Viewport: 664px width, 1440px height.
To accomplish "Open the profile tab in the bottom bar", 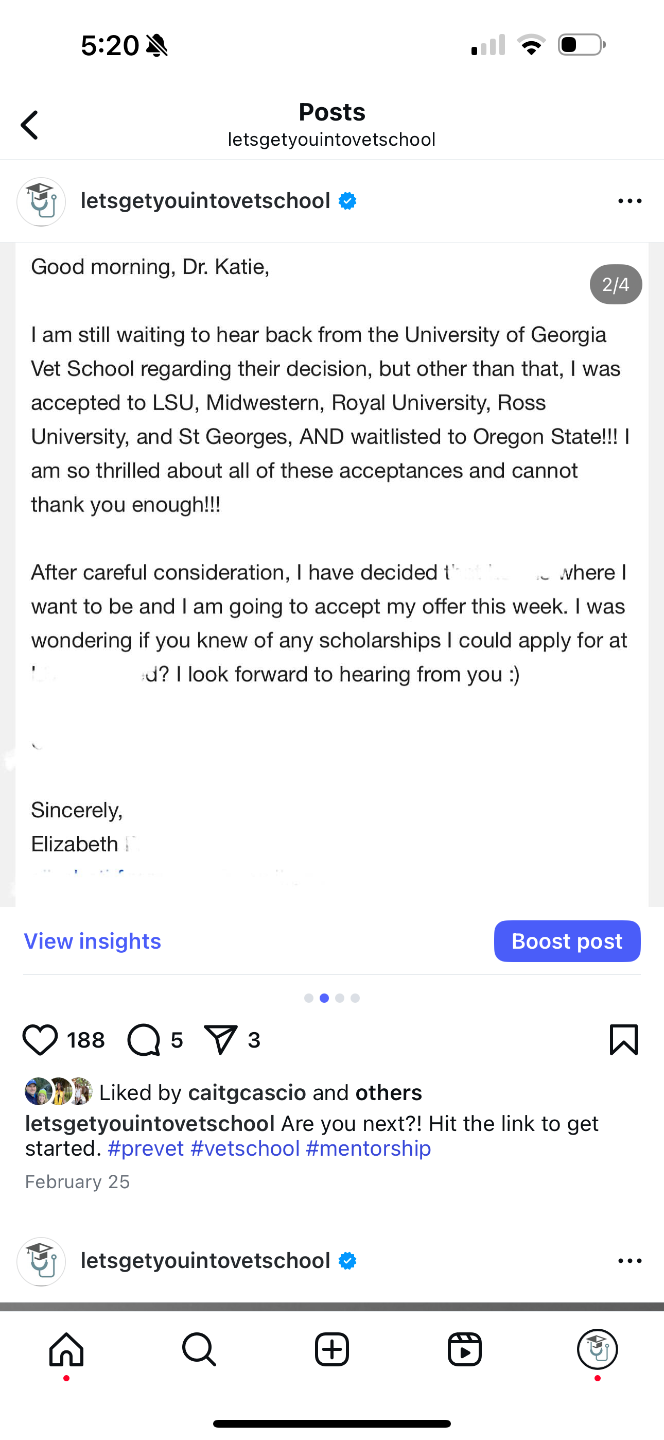I will [x=597, y=1350].
